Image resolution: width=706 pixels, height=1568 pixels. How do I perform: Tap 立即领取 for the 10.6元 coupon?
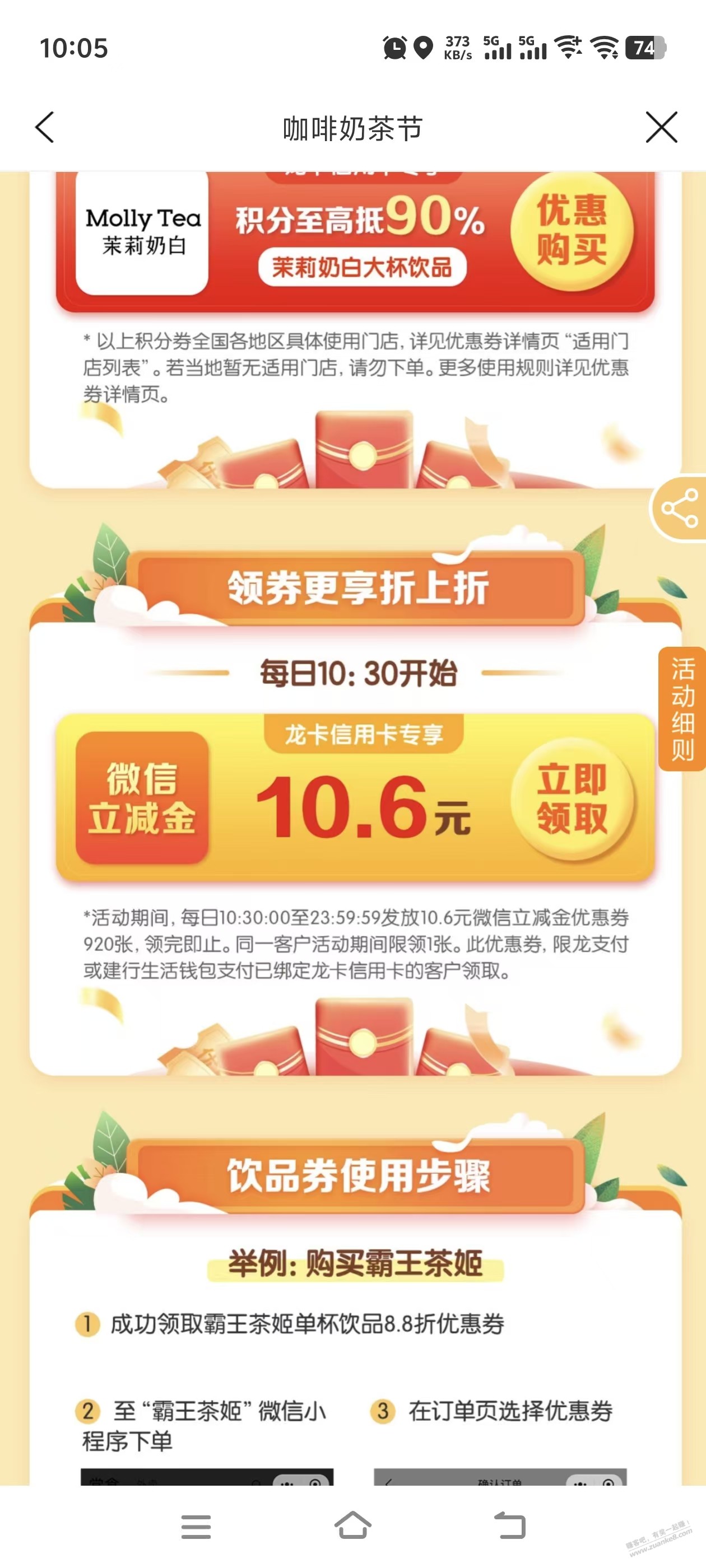point(572,798)
